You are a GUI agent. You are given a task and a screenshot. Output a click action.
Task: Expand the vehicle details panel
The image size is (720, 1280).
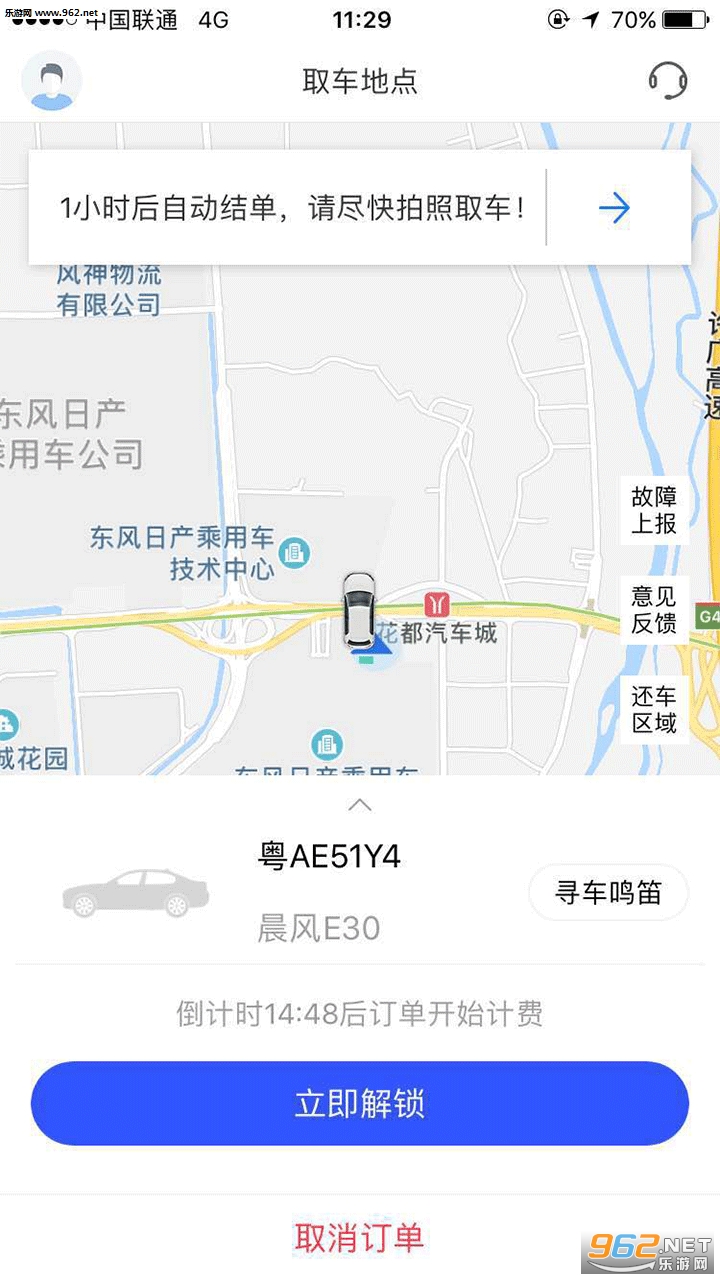[x=360, y=804]
